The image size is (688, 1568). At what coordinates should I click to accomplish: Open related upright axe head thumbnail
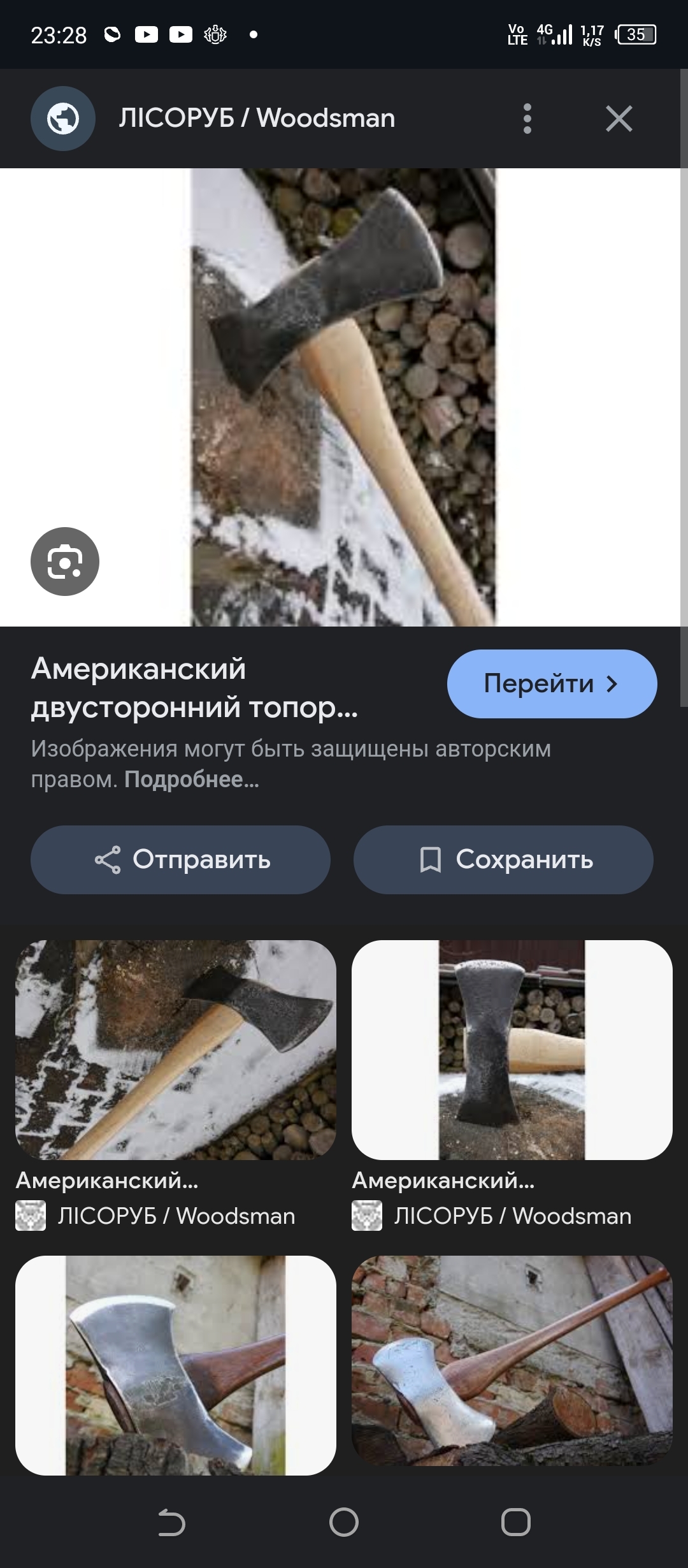tap(512, 1050)
